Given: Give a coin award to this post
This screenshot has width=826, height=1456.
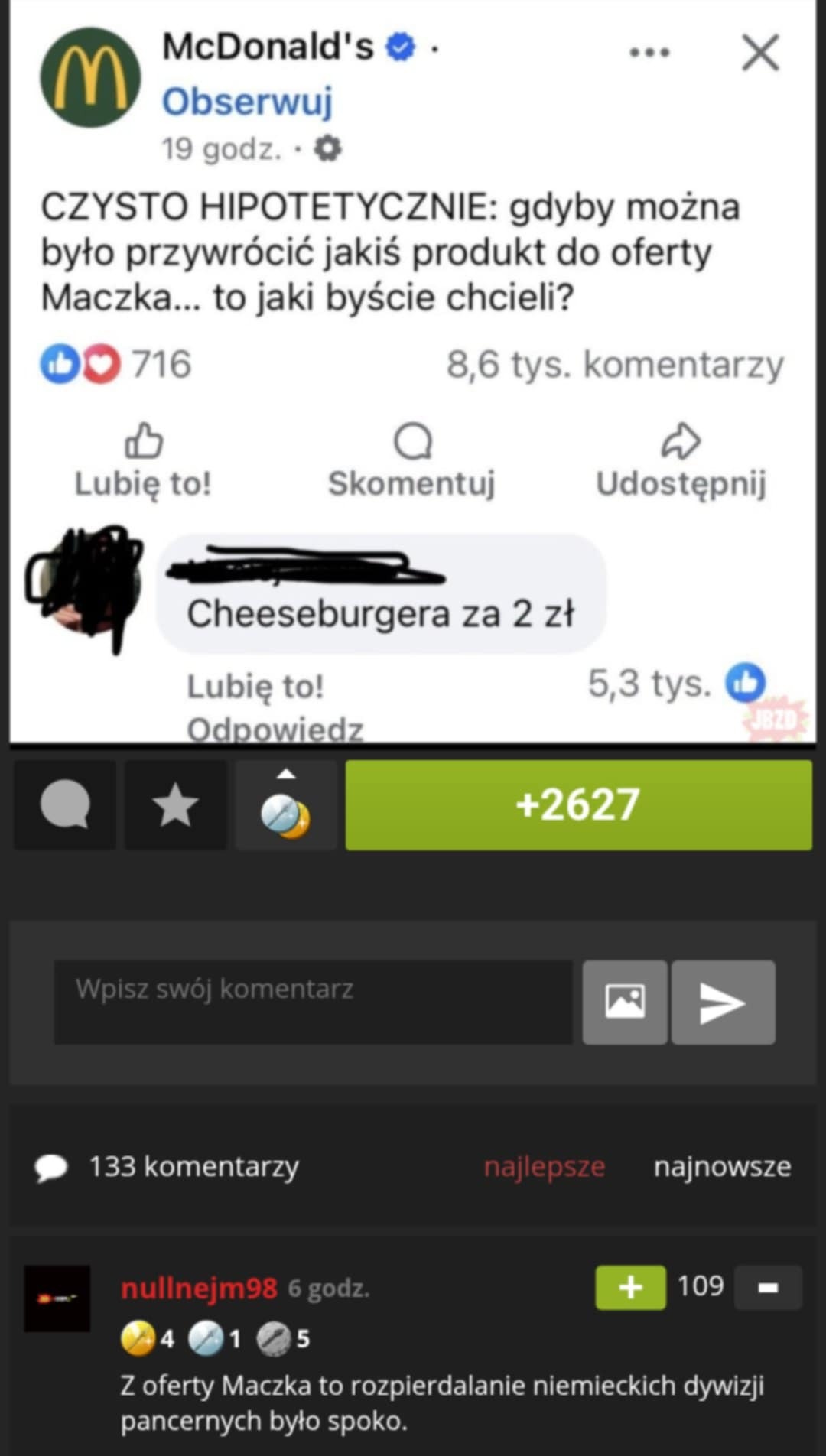Looking at the screenshot, I should coord(285,809).
